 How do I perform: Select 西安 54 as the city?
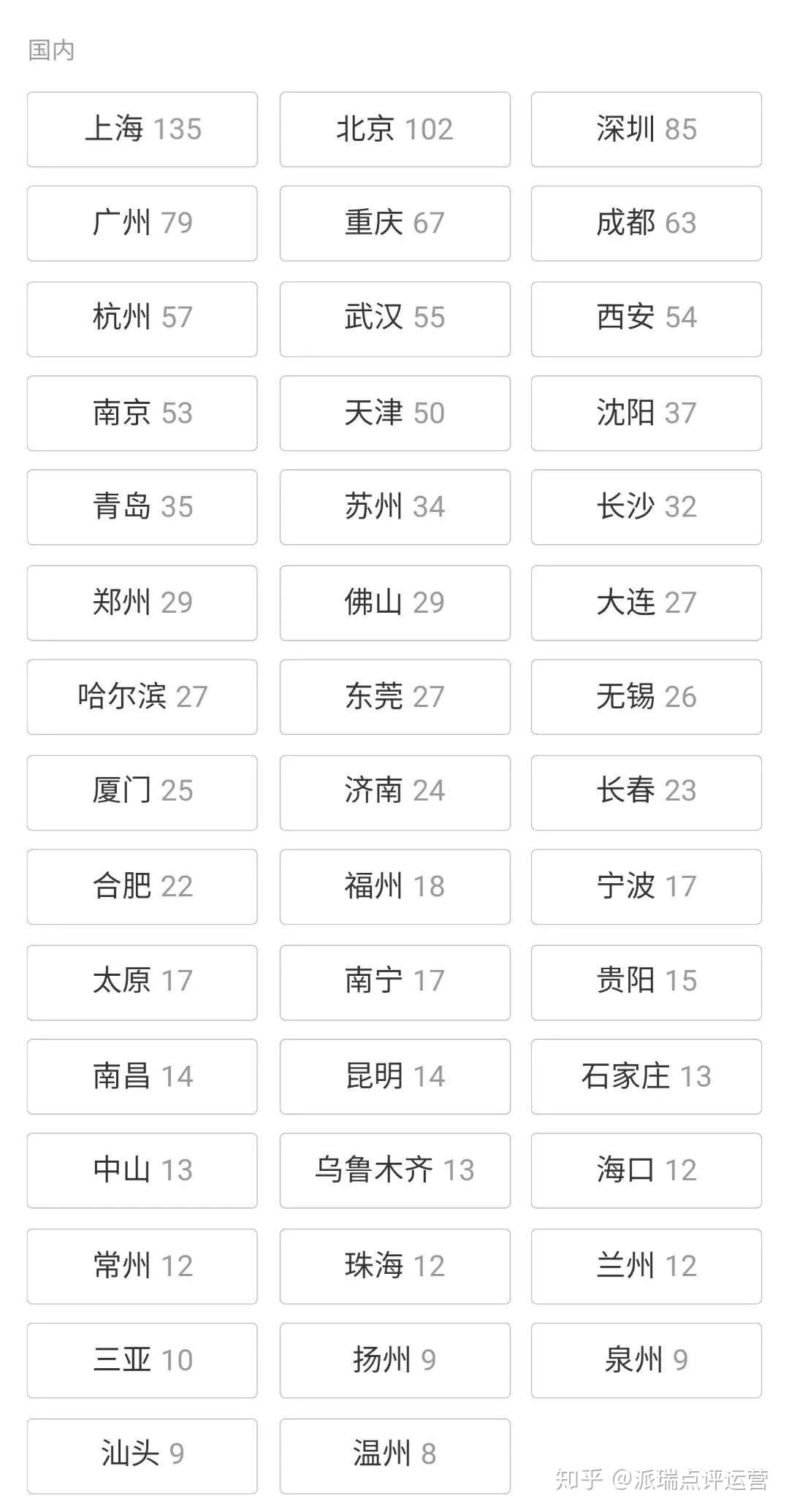point(646,318)
